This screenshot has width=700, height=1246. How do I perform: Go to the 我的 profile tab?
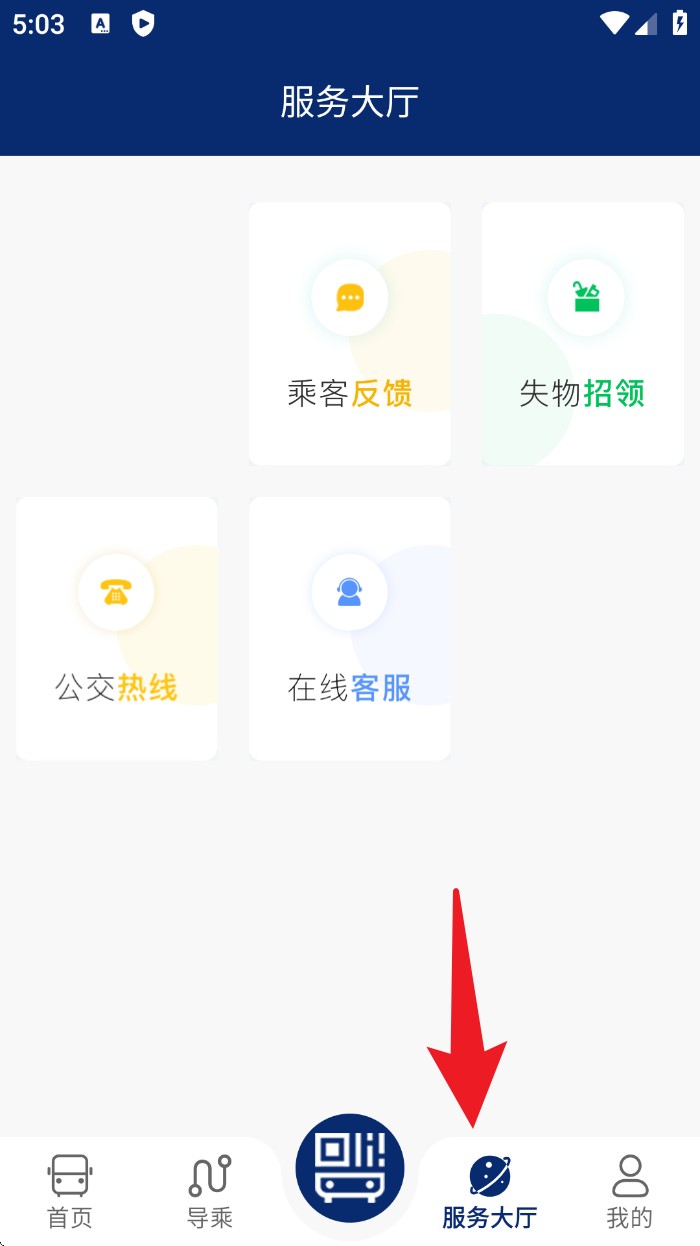click(630, 1191)
